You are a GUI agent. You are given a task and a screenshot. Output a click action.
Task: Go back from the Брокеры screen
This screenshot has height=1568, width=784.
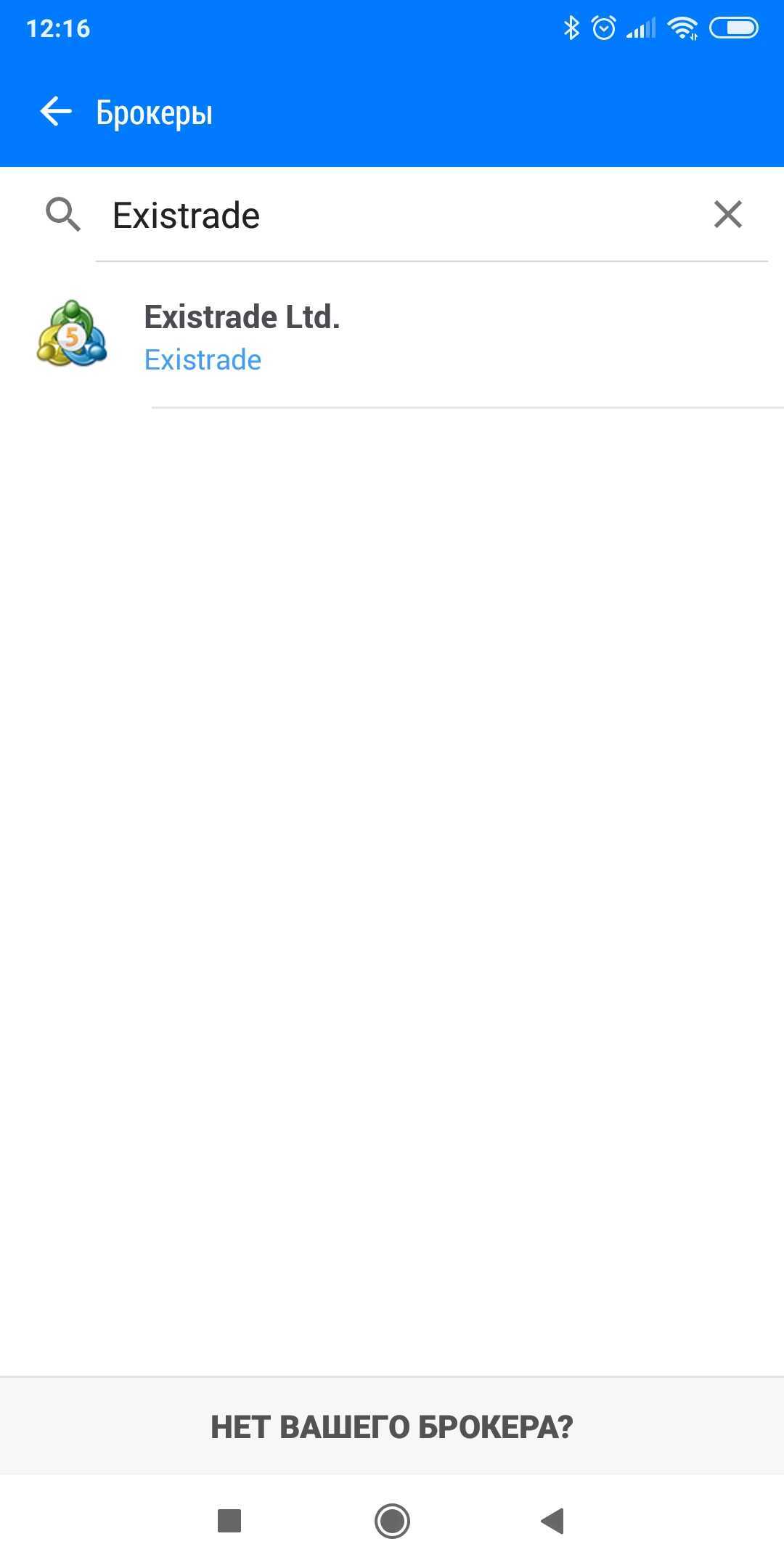point(56,112)
